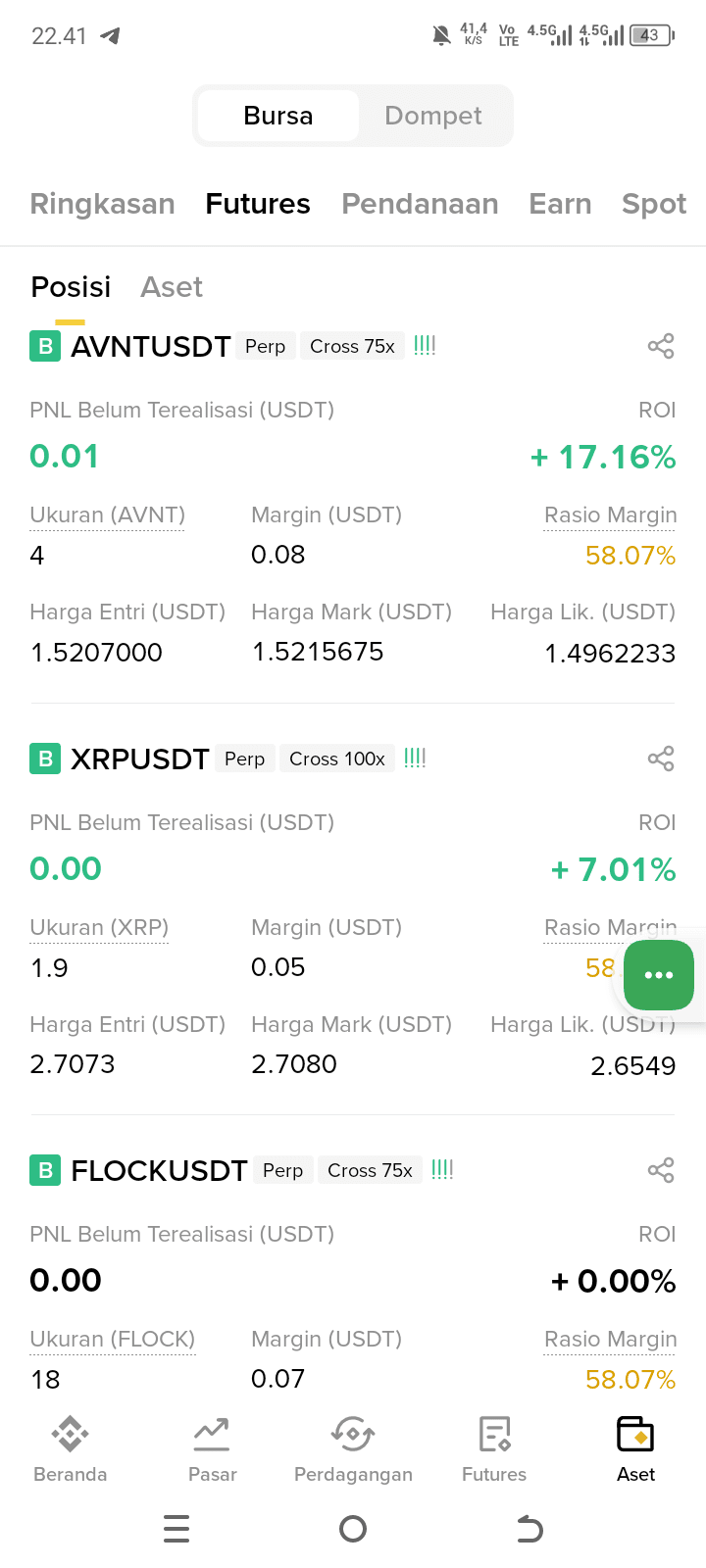Share the FLOCKUSDT position
The width and height of the screenshot is (706, 1568).
661,1170
